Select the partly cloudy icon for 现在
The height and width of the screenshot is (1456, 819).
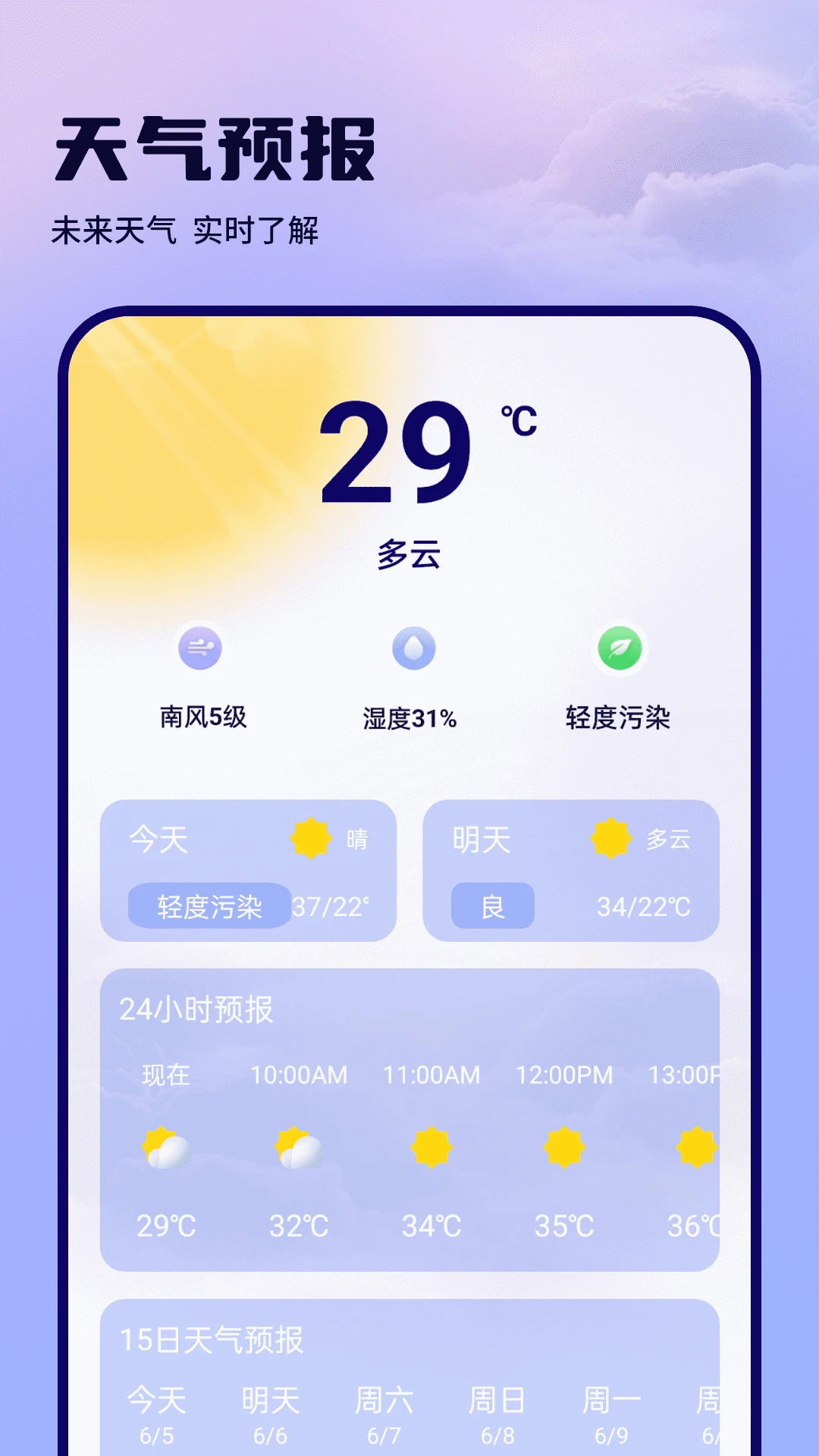[x=166, y=1147]
